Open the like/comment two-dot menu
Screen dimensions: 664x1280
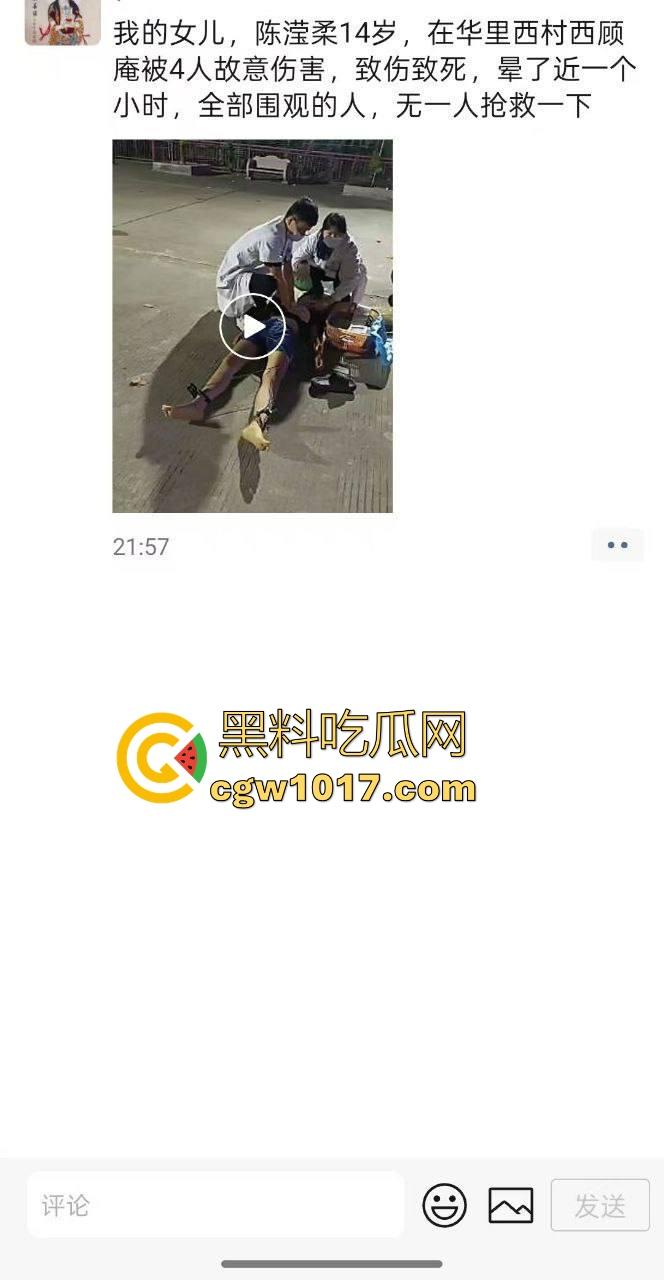(x=617, y=545)
